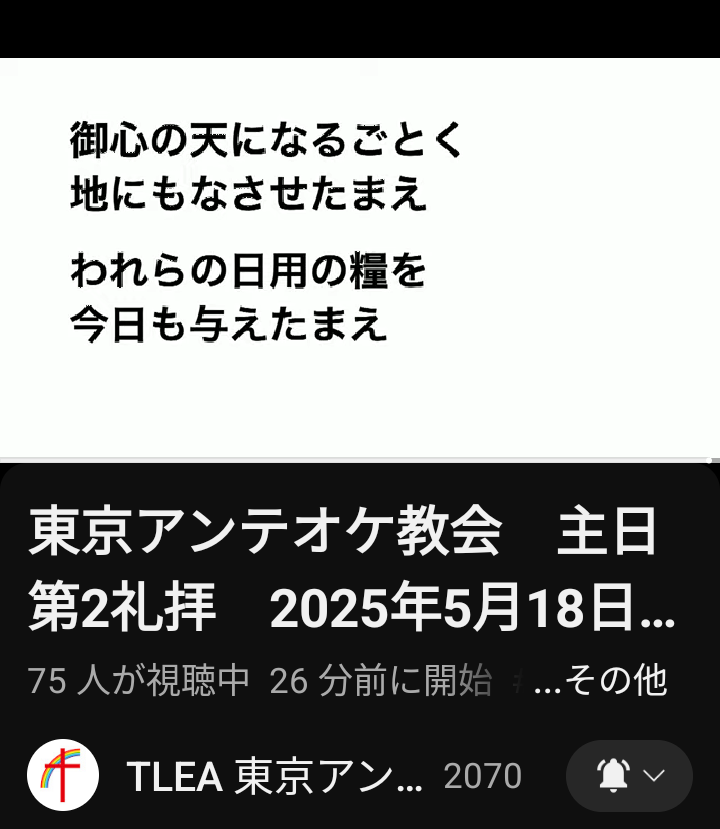This screenshot has height=829, width=720.
Task: Open the TLEA 東京アン… channel page
Action: pyautogui.click(x=274, y=776)
